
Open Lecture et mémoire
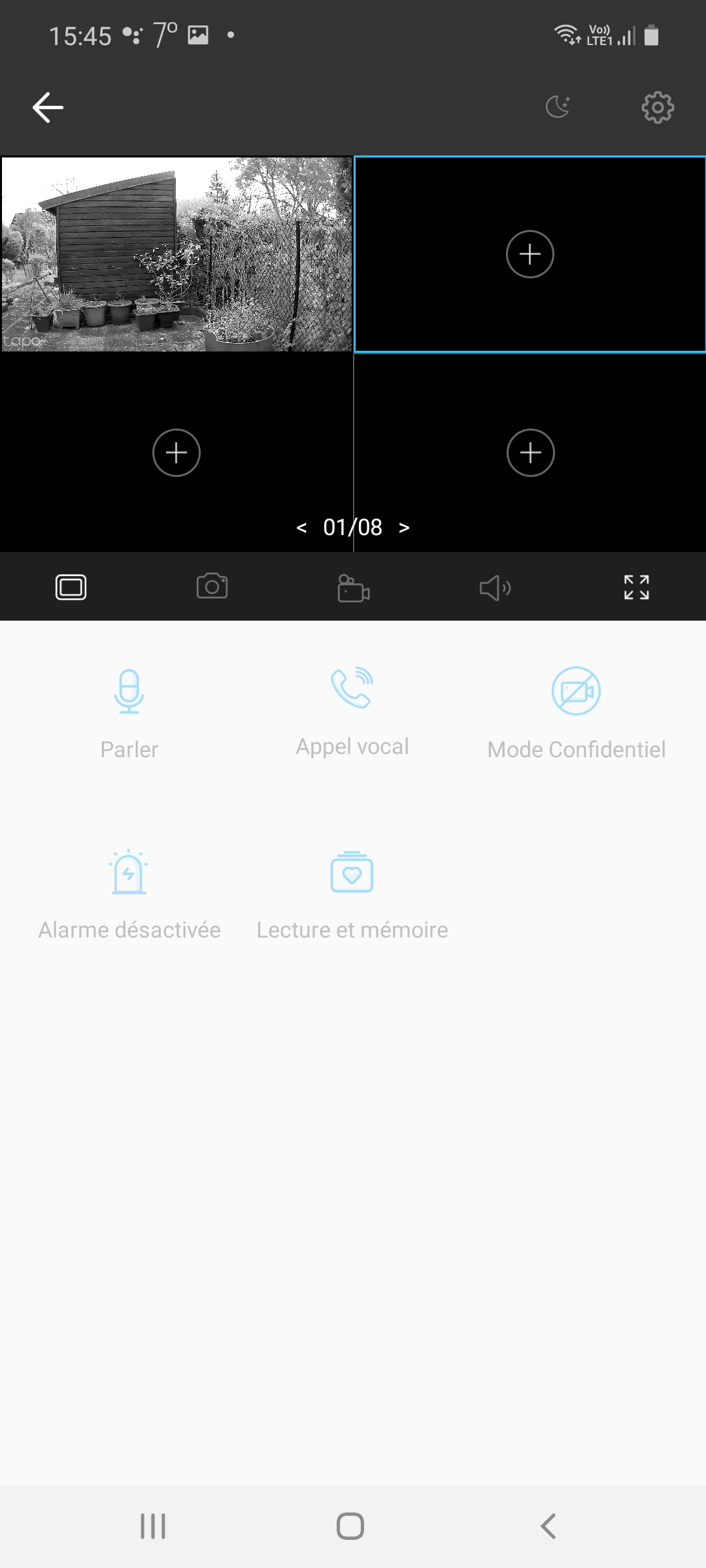tap(352, 894)
